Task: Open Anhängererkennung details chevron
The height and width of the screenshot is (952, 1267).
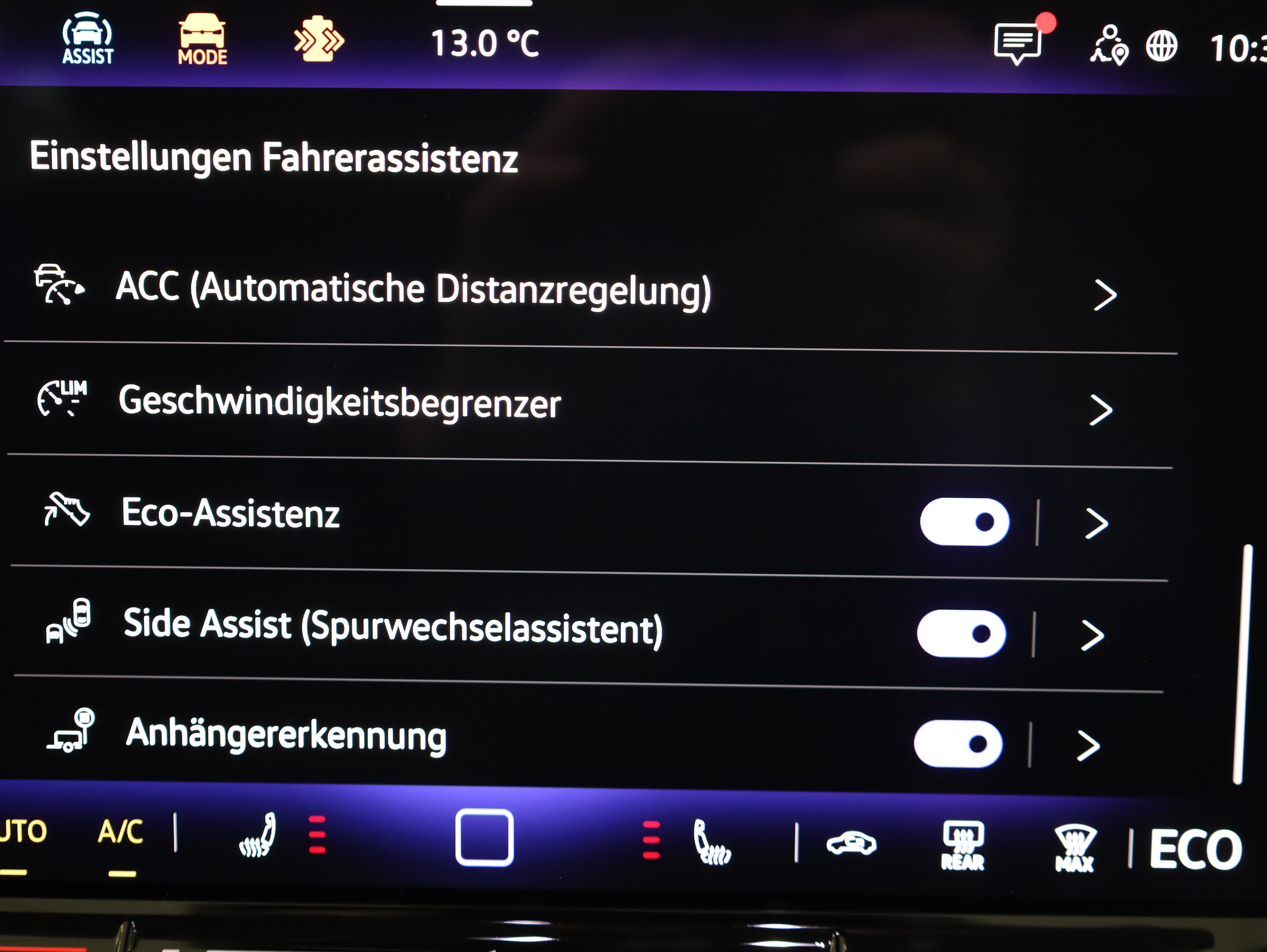Action: click(1088, 745)
